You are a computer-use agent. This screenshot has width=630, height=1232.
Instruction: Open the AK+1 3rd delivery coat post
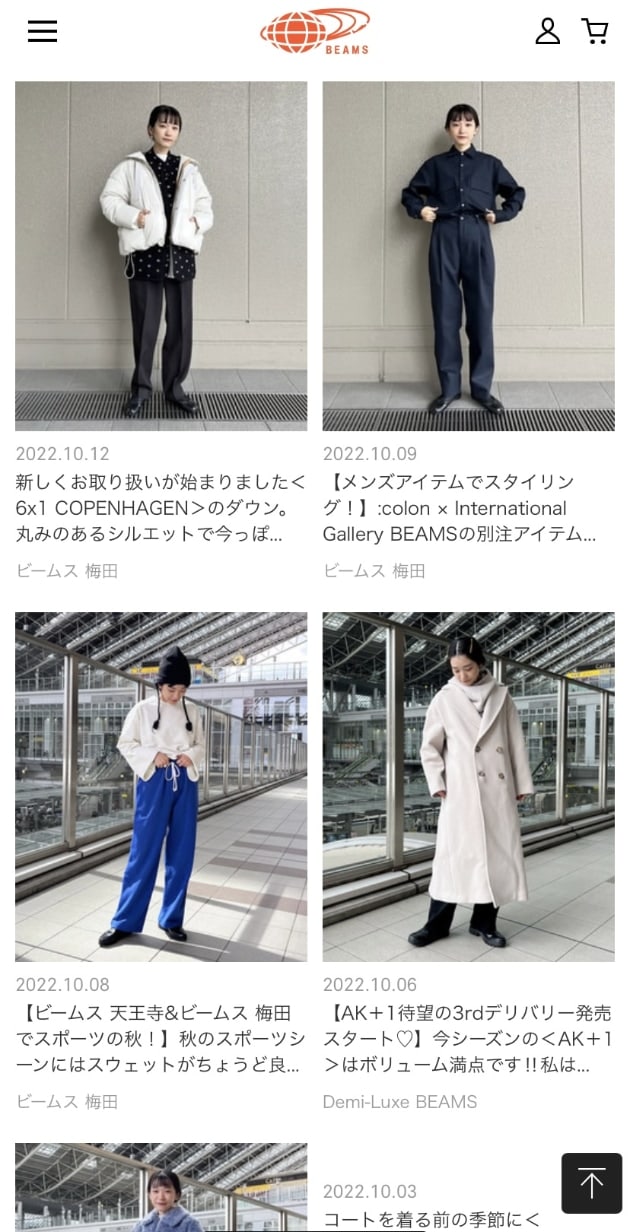[x=468, y=786]
